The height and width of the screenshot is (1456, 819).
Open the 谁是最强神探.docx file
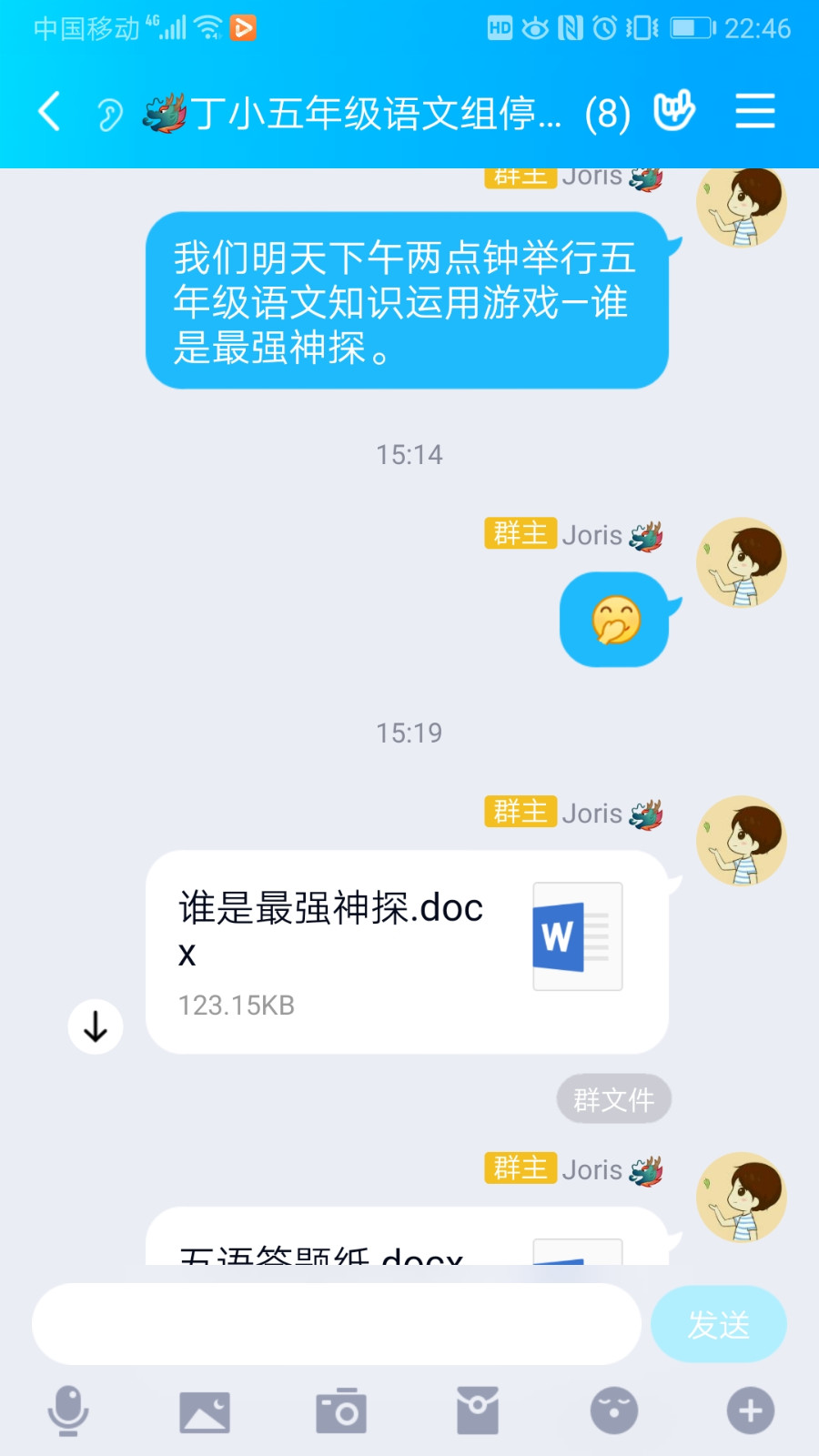pos(406,951)
